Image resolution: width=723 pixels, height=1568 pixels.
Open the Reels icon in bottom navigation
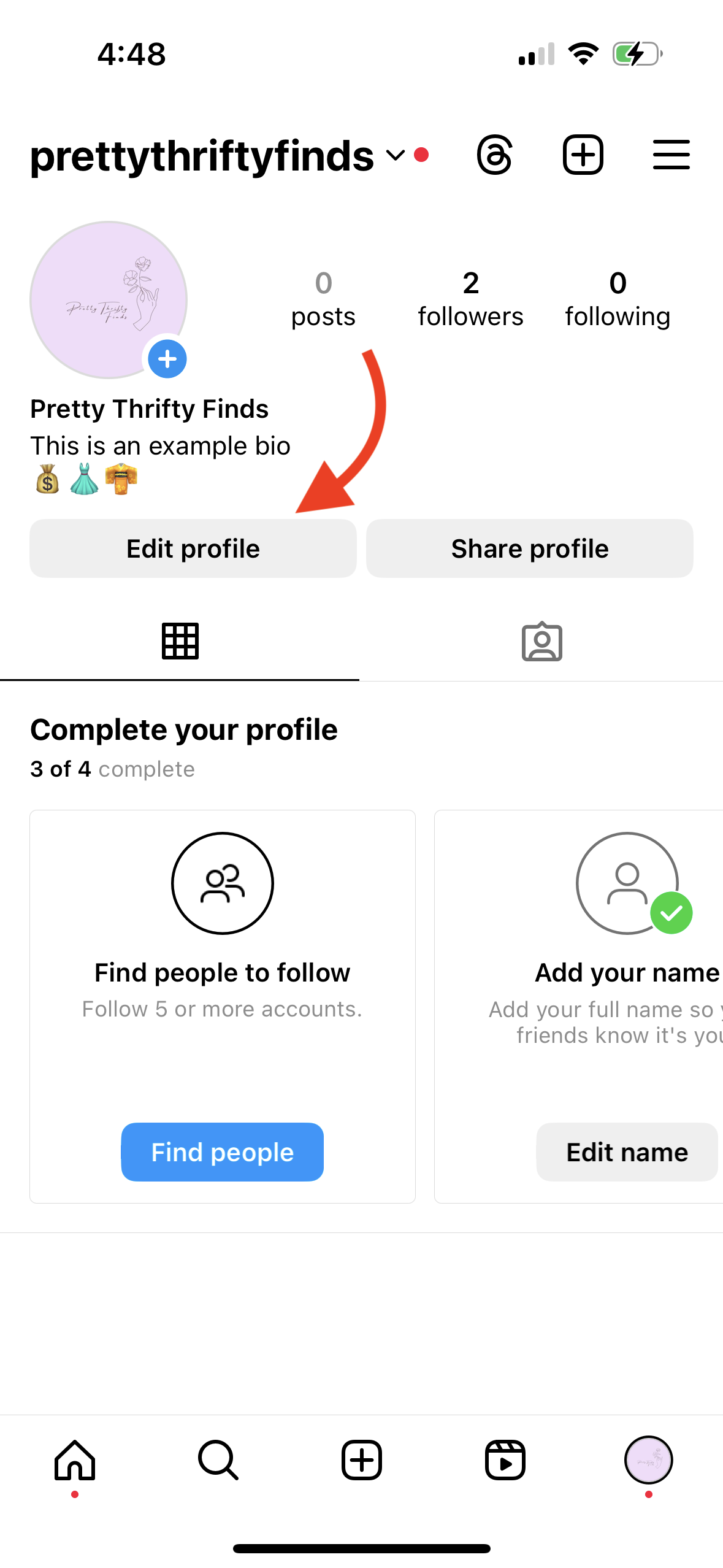click(x=505, y=1460)
